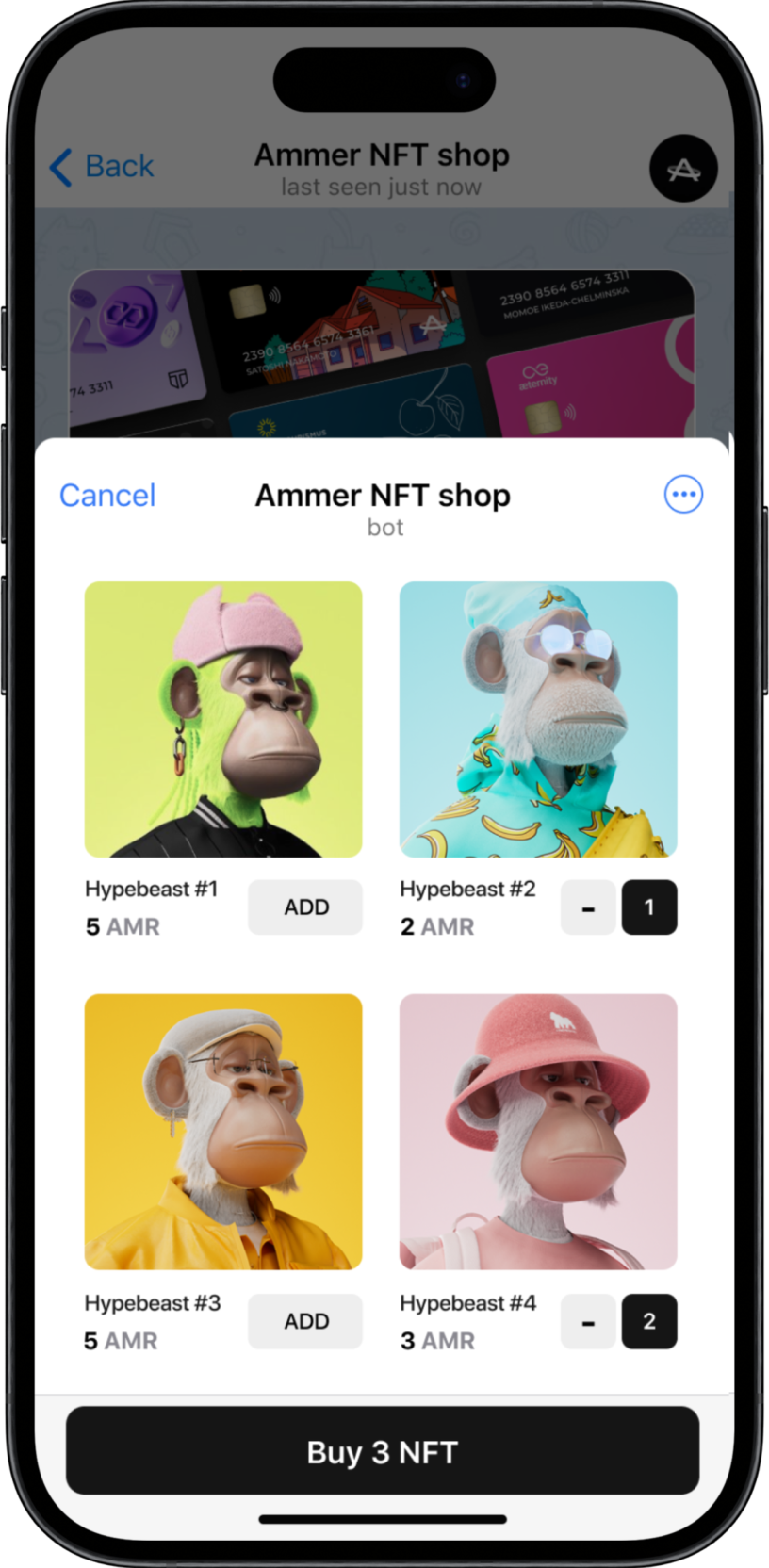View the Hypebeast #3 image
769x1568 pixels.
(223, 1132)
